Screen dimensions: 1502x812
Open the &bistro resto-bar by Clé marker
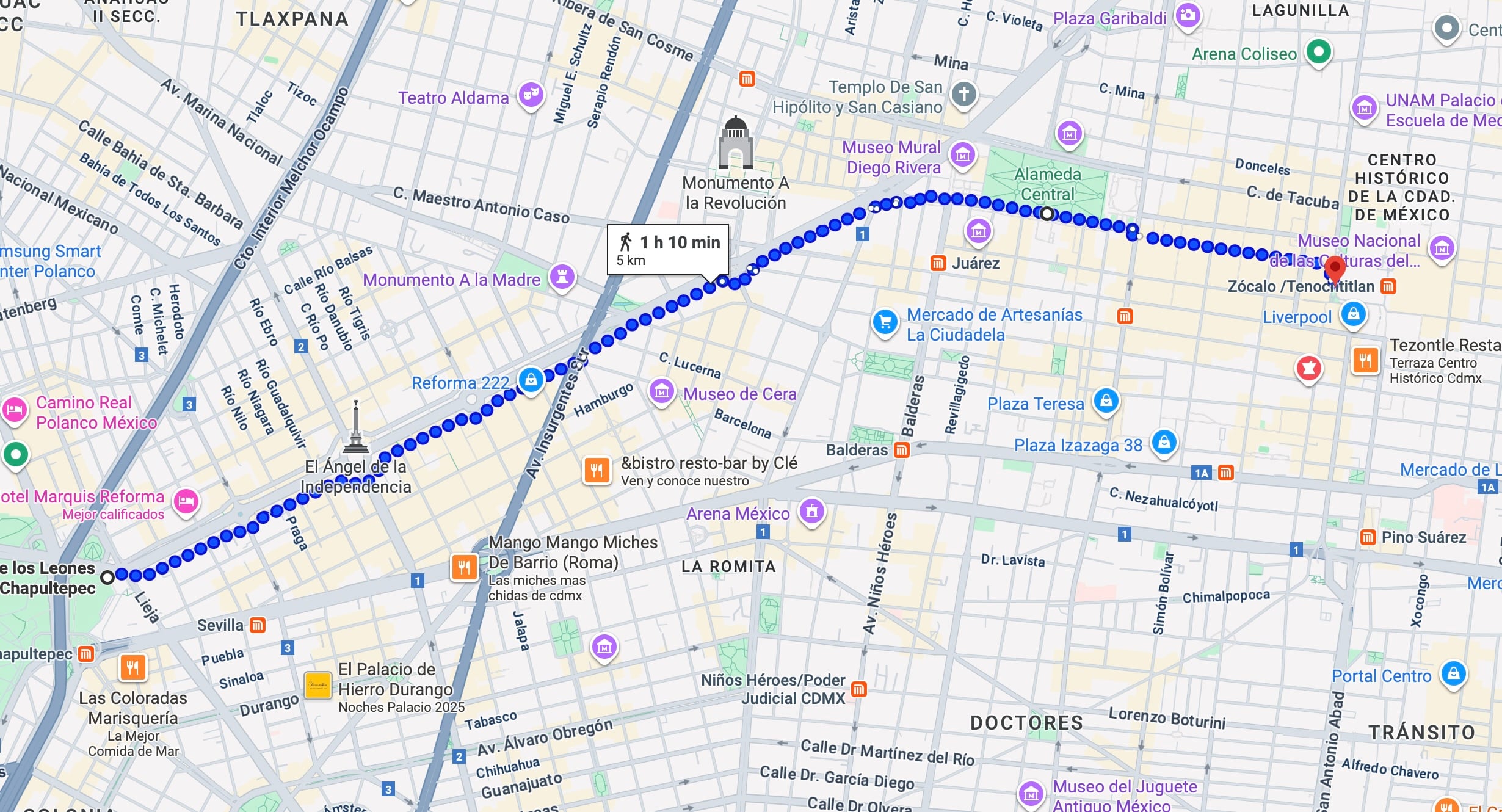[x=597, y=470]
